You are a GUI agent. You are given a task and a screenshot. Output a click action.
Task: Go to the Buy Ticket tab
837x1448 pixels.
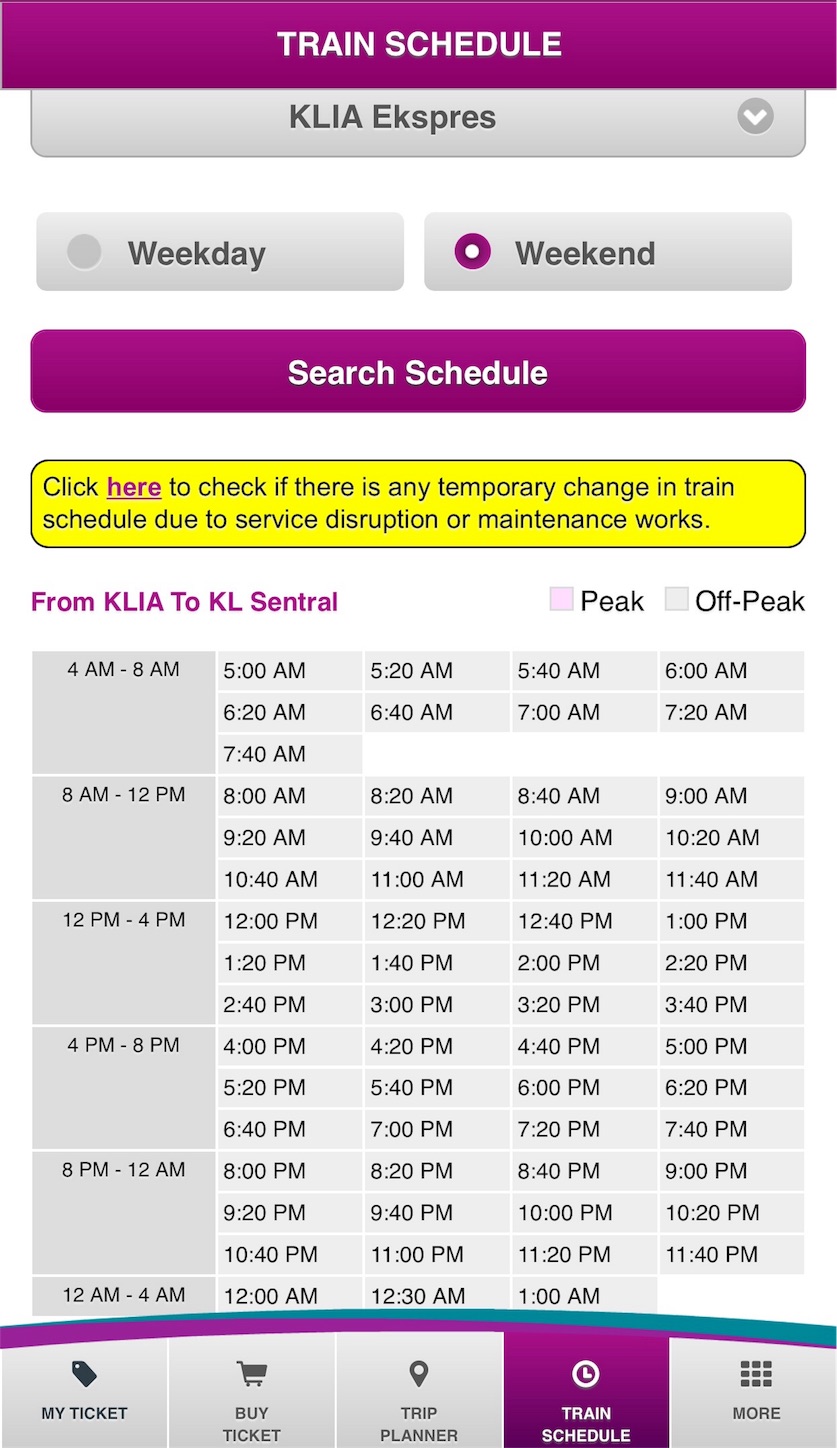[x=251, y=1392]
